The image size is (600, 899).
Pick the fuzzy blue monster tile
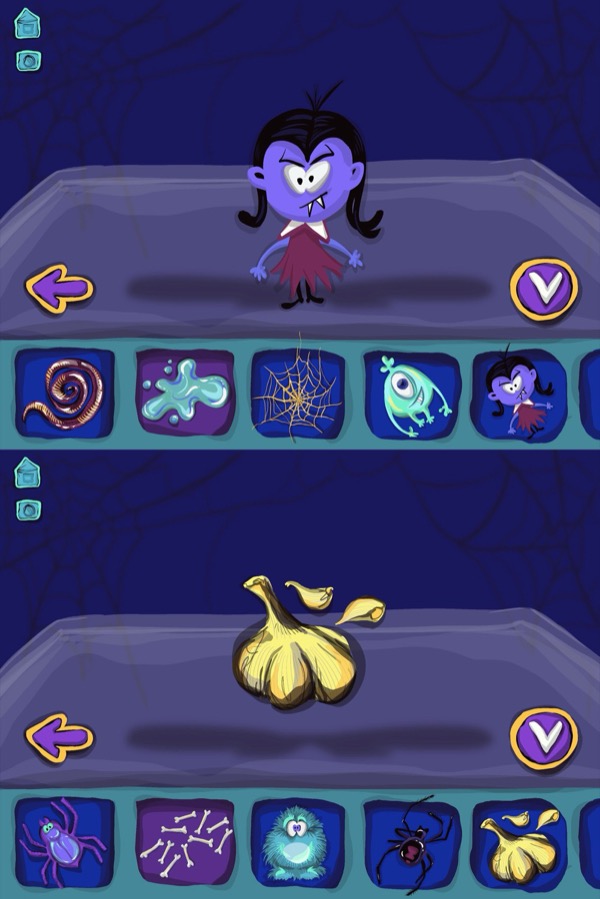click(x=298, y=845)
